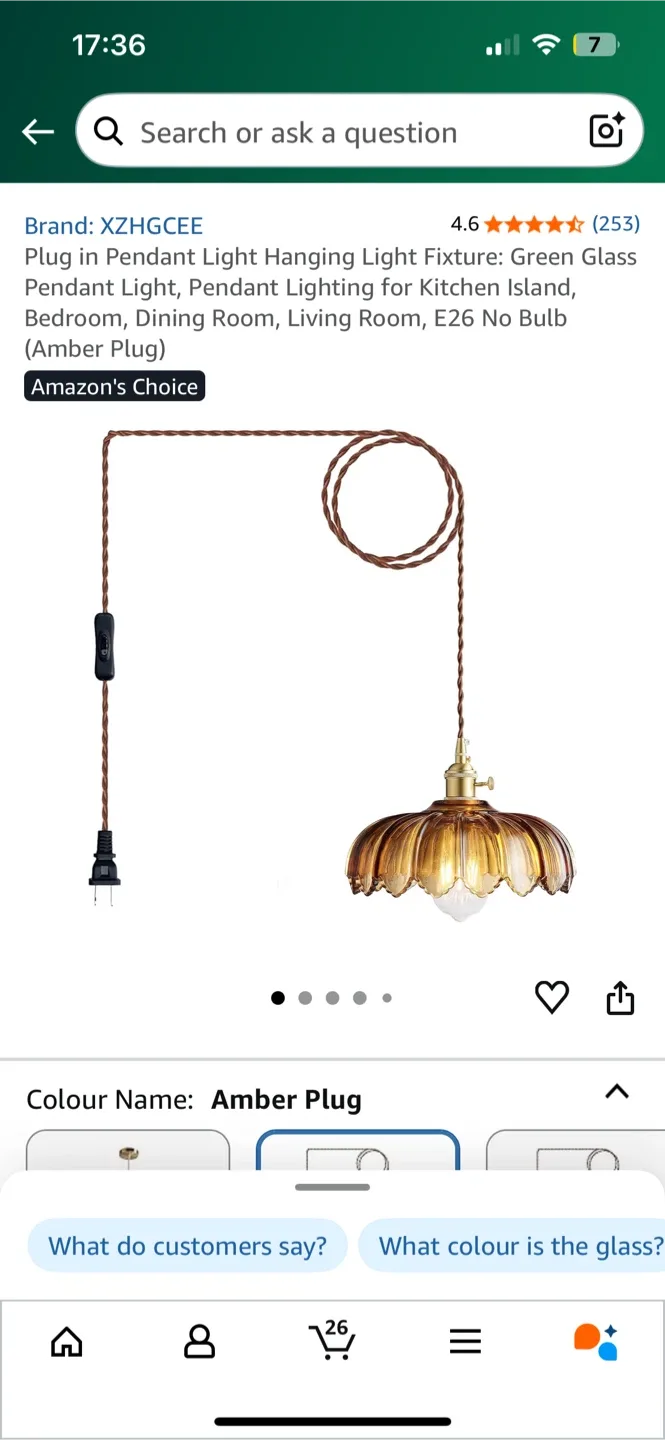
Task: Collapse the Colour Name section chevron
Action: click(617, 1092)
